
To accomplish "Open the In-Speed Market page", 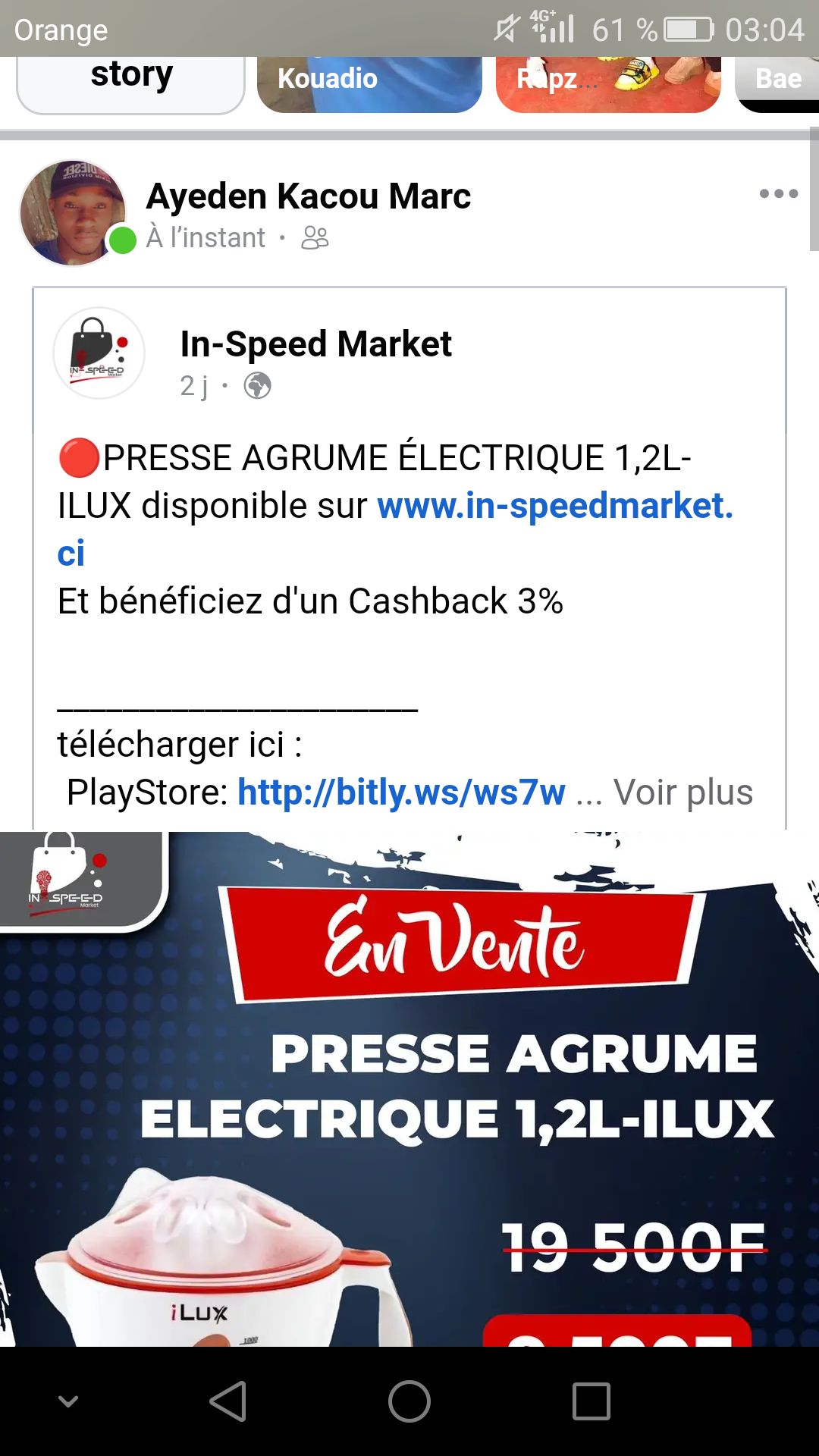I will click(315, 344).
